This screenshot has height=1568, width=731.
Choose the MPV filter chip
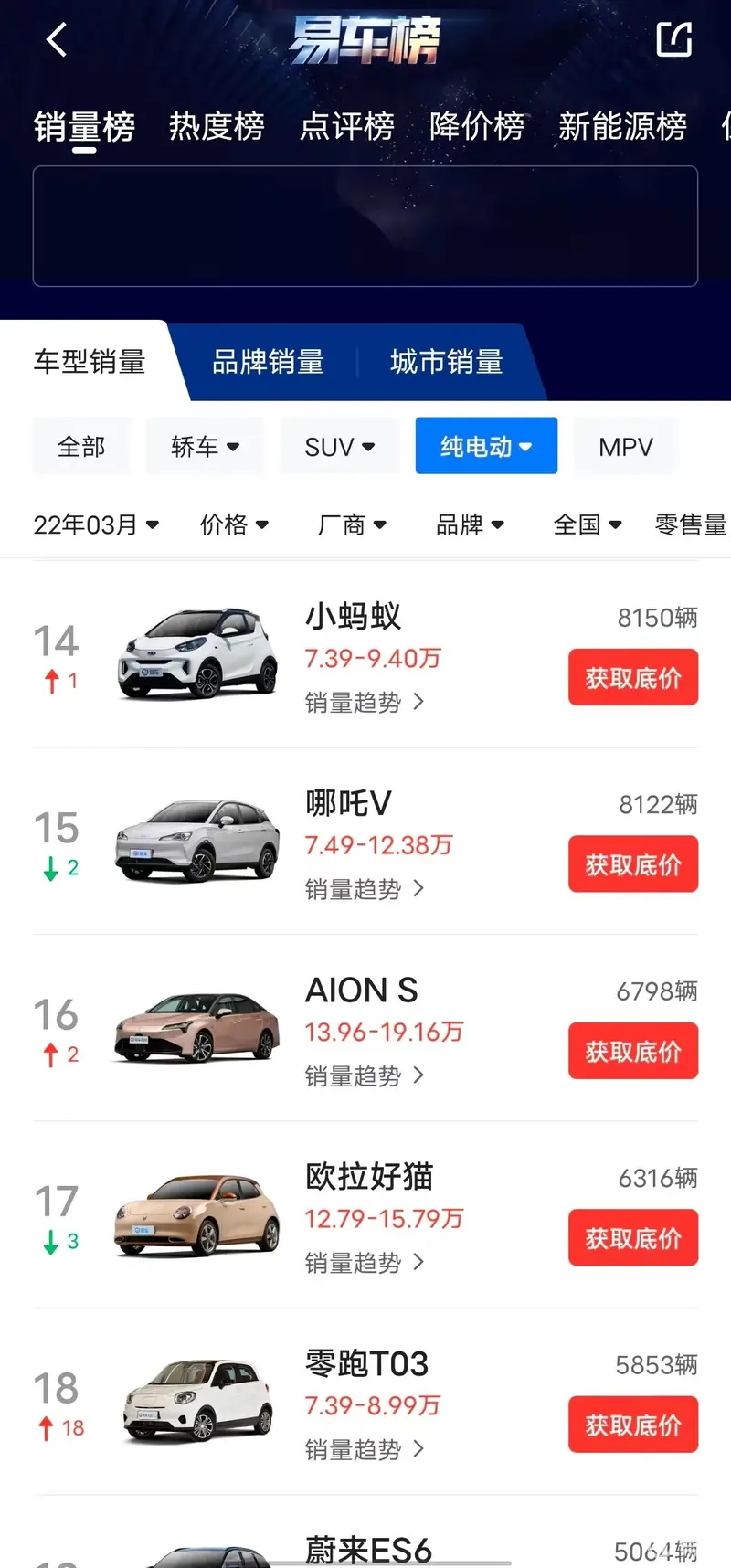coord(626,446)
